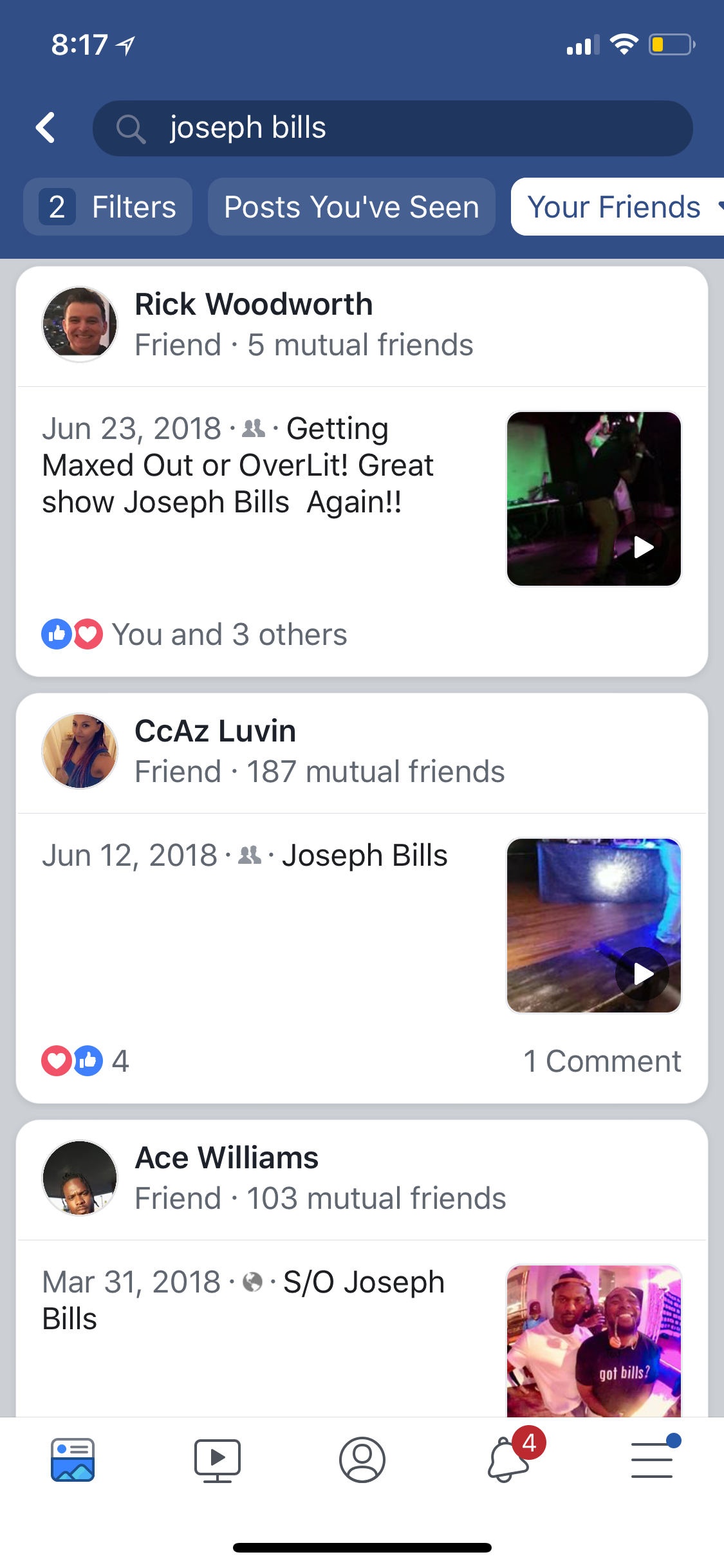724x1568 pixels.
Task: Play CcAz Luvin's video
Action: click(x=593, y=926)
